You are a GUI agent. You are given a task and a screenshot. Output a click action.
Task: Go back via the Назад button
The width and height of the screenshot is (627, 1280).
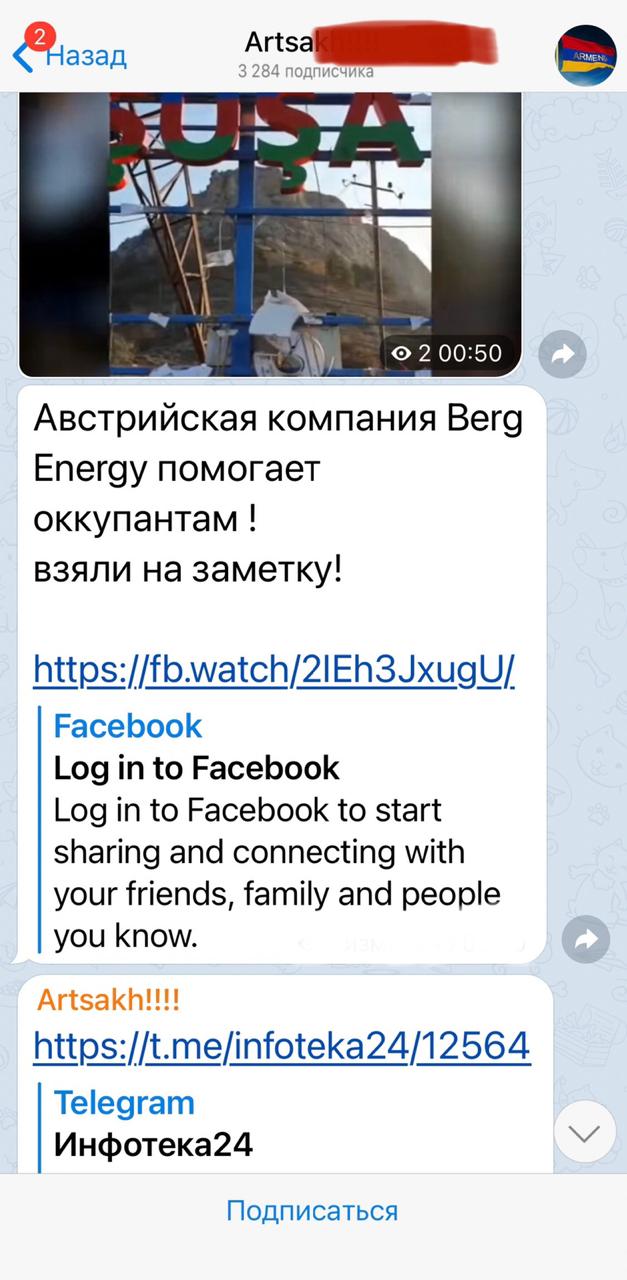click(x=70, y=54)
